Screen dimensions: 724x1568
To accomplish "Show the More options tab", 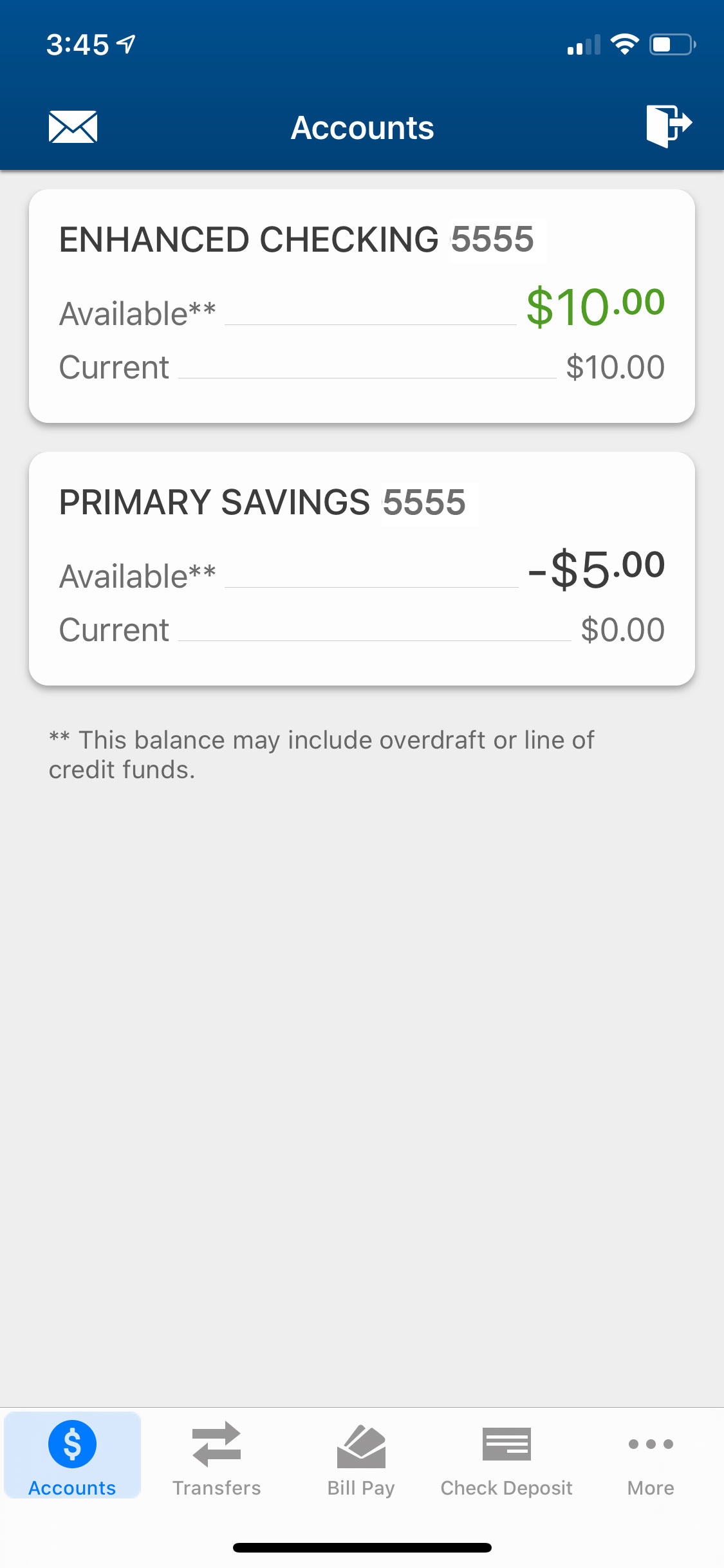I will 651,1459.
